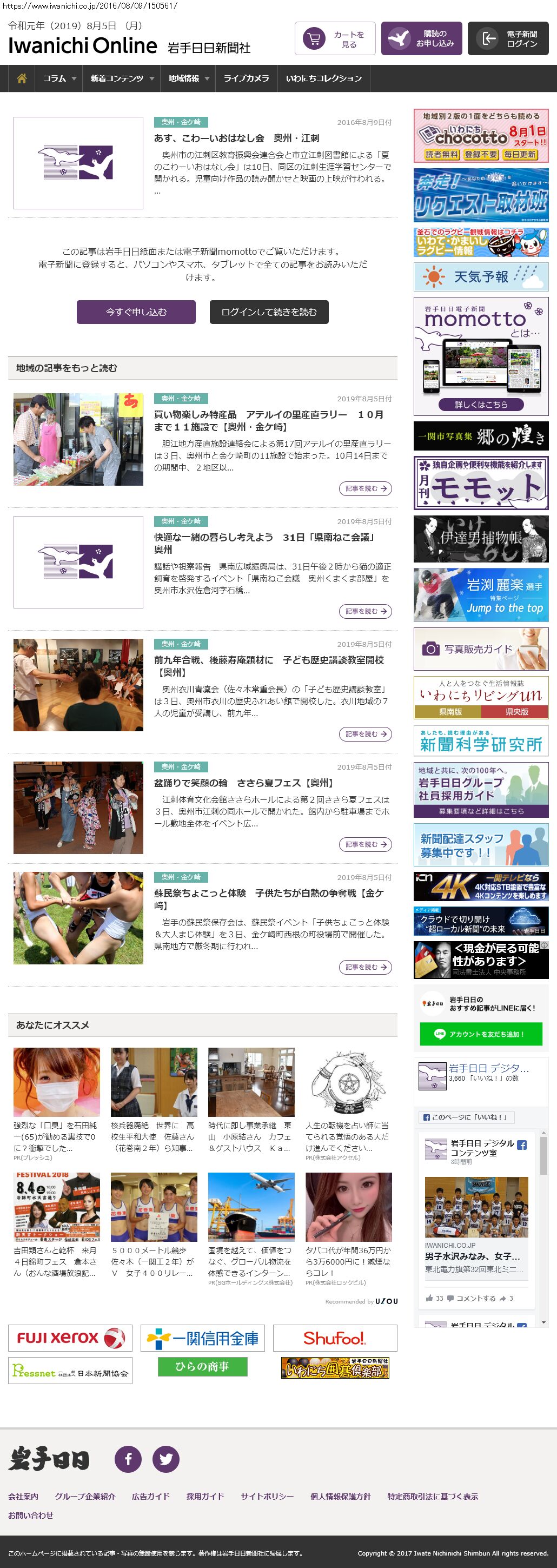The width and height of the screenshot is (557, 1568).
Task: Tap 購読のお申し込み subscription button
Action: tap(421, 39)
